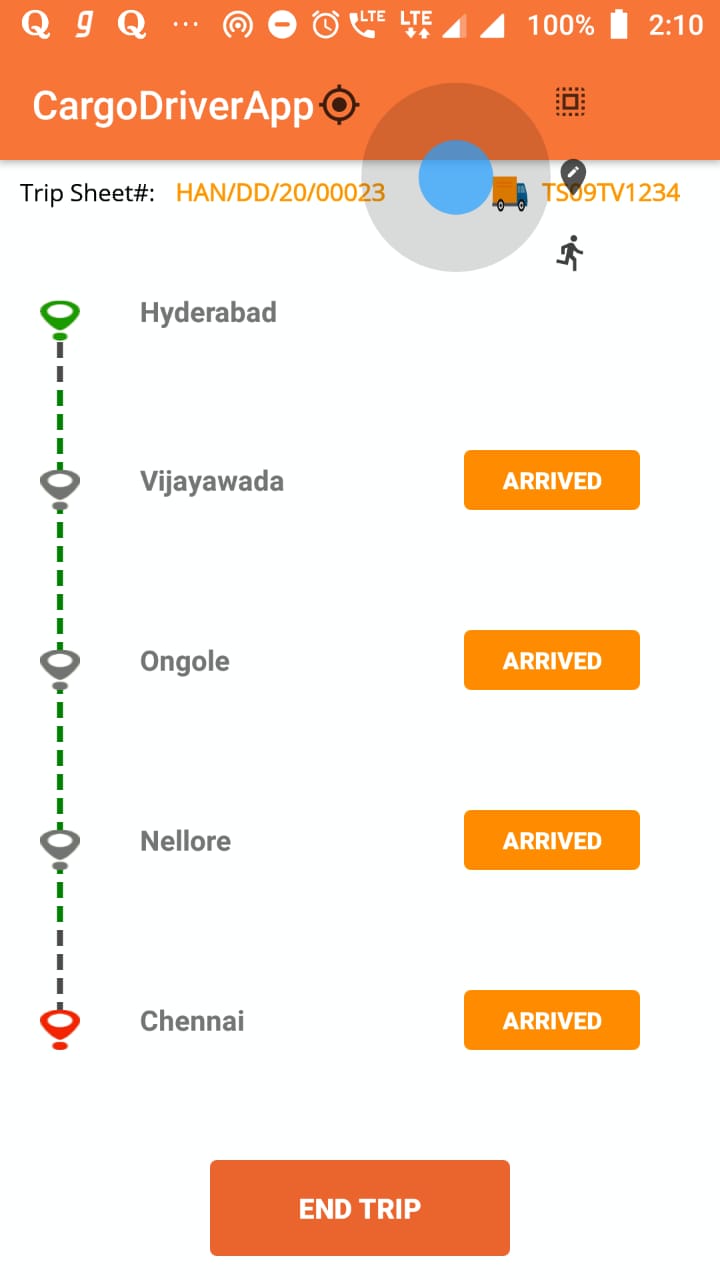
Task: Mark Vijayawada as arrived
Action: coord(551,481)
